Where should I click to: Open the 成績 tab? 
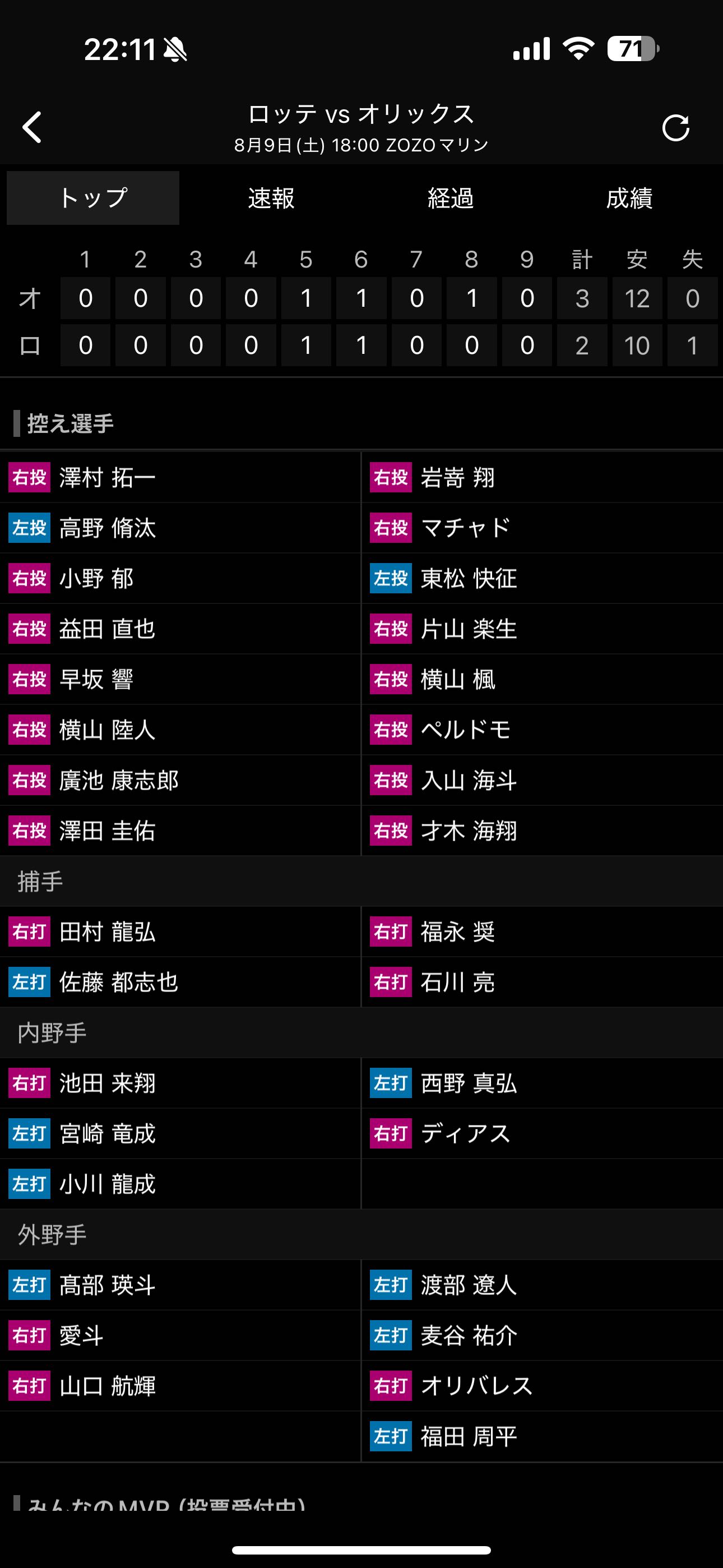[629, 198]
